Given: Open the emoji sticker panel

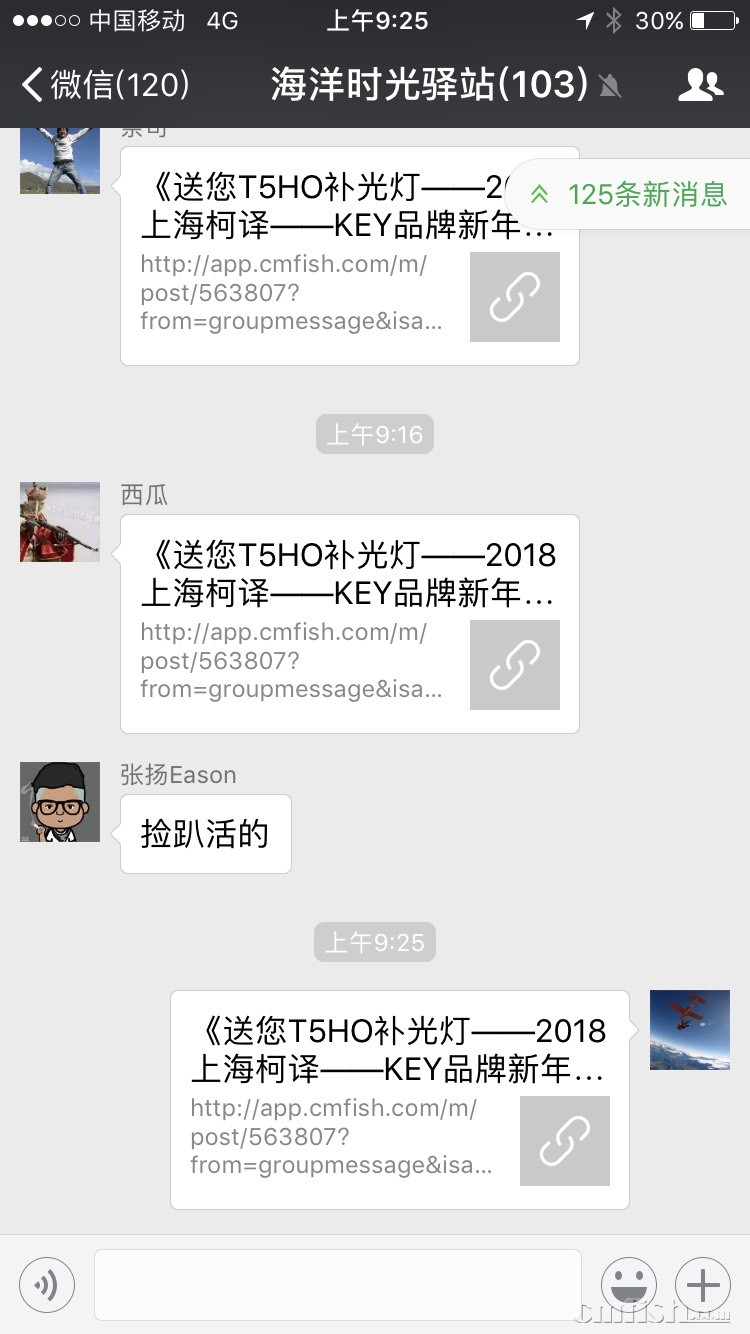Looking at the screenshot, I should (x=629, y=1285).
